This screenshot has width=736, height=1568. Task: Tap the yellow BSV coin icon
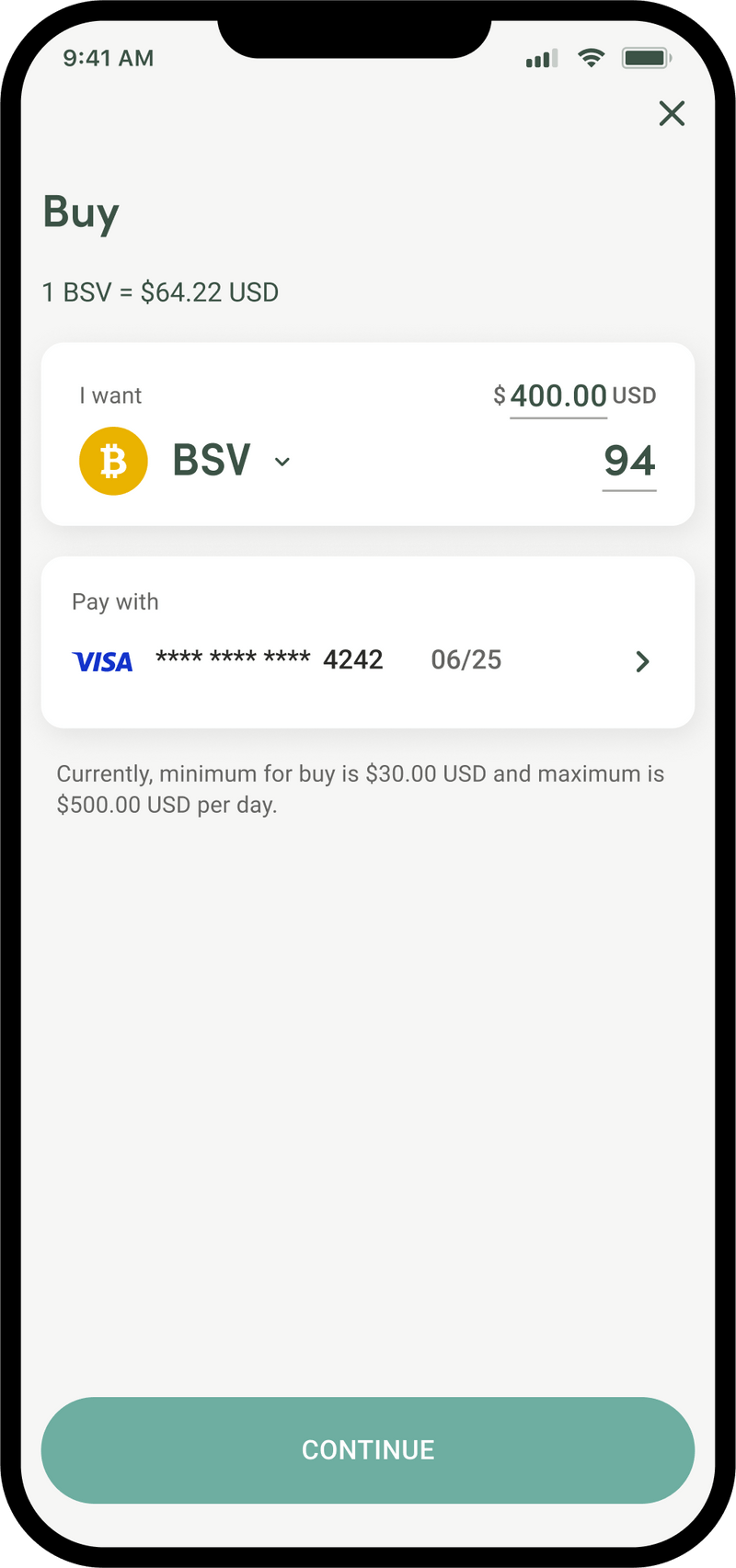pyautogui.click(x=113, y=460)
